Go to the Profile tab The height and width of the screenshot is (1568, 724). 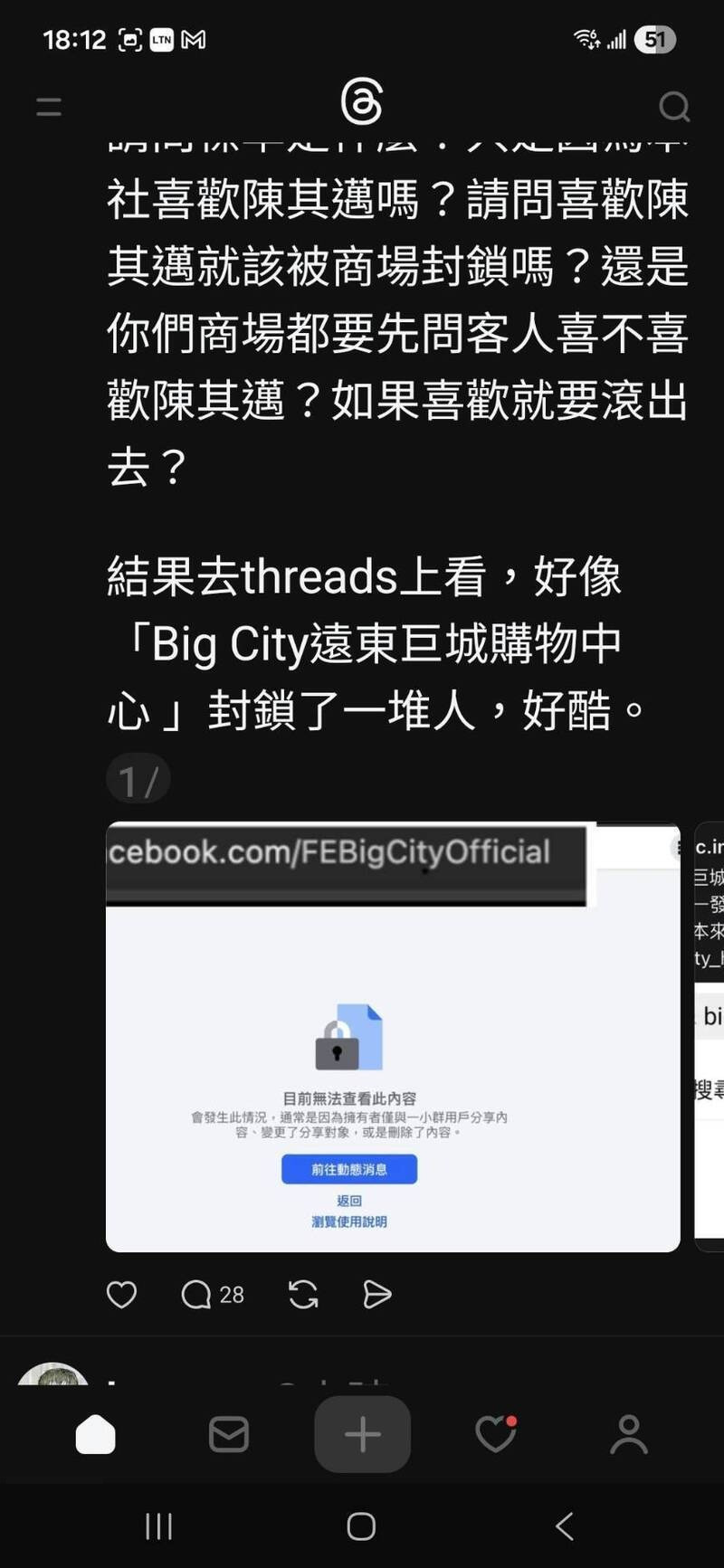coord(628,1435)
